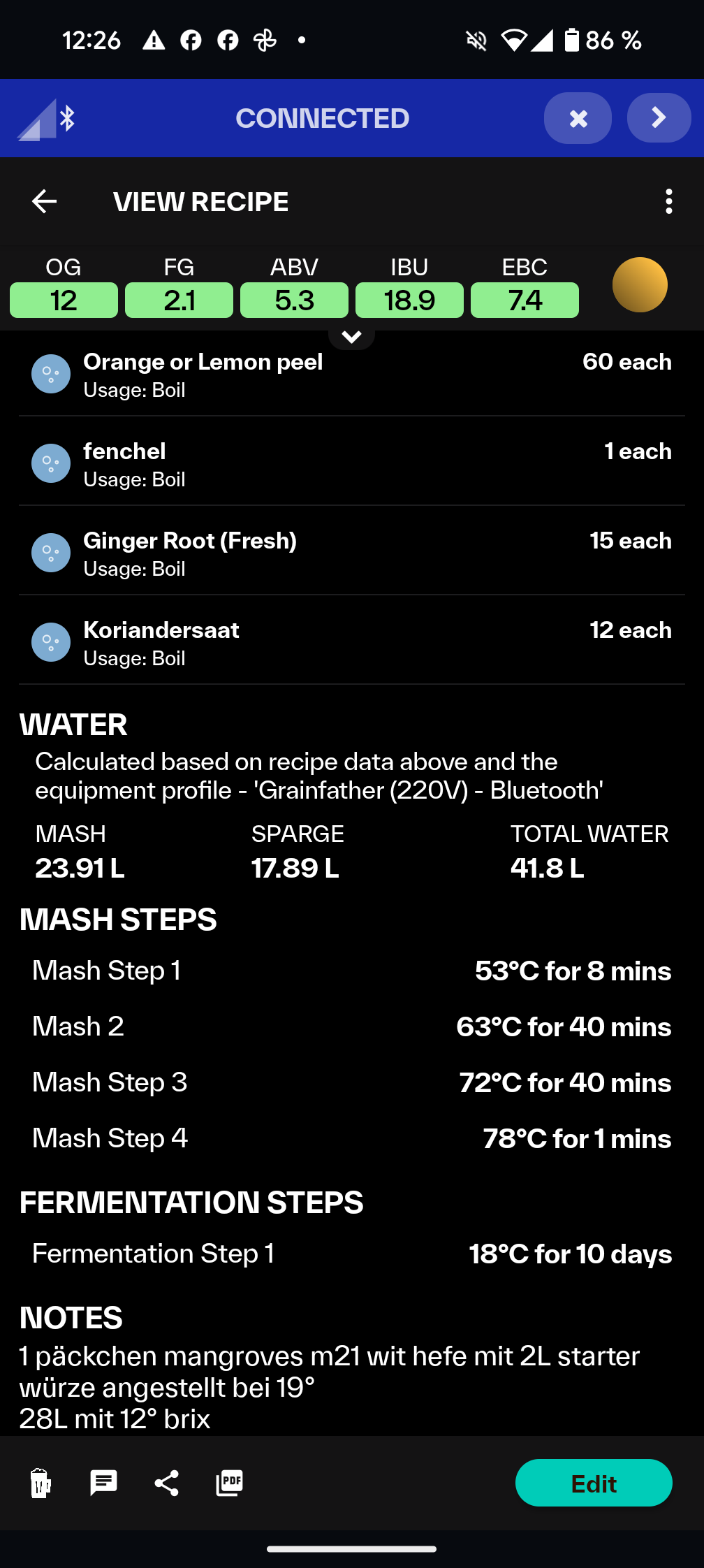
Task: Start a brew with the beer mug icon
Action: [x=41, y=1483]
